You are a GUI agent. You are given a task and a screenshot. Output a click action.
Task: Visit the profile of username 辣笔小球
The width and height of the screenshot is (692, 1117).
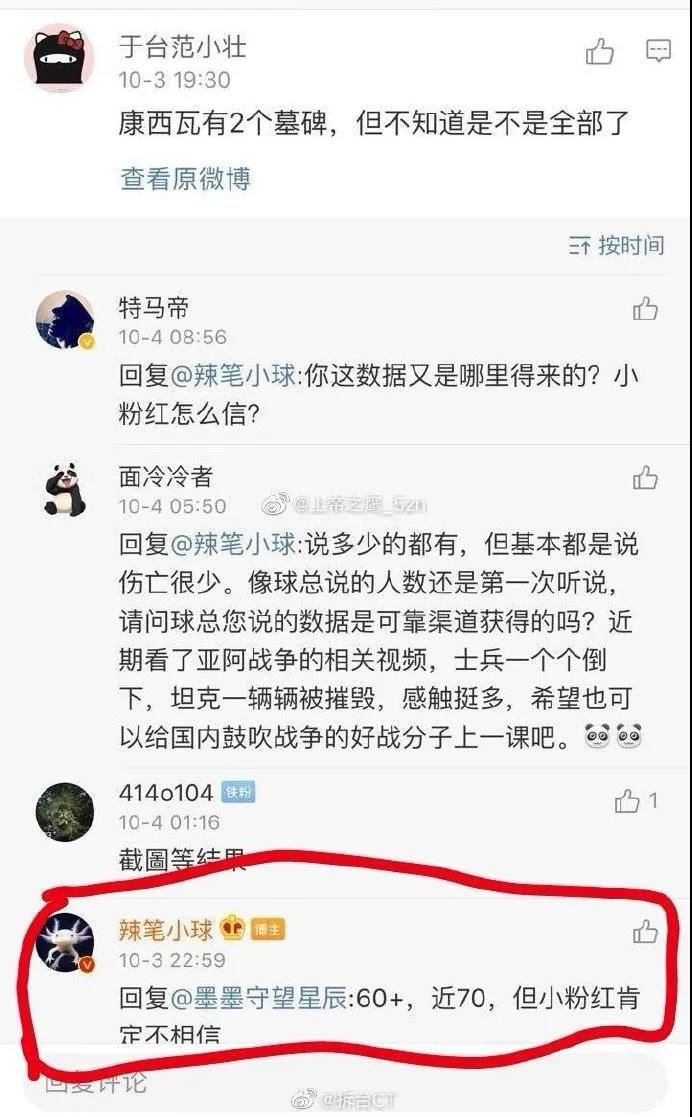(166, 929)
